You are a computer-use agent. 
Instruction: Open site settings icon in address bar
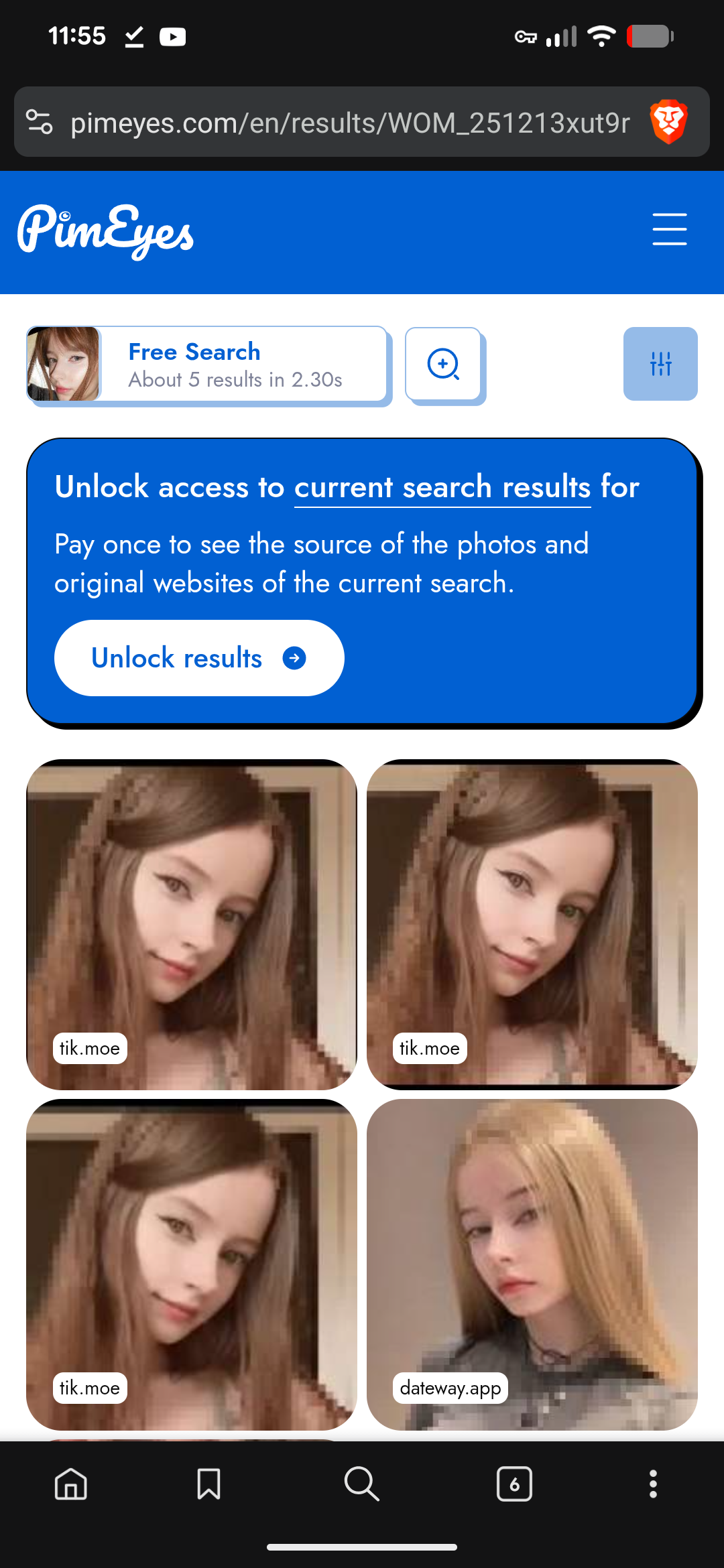[x=39, y=122]
